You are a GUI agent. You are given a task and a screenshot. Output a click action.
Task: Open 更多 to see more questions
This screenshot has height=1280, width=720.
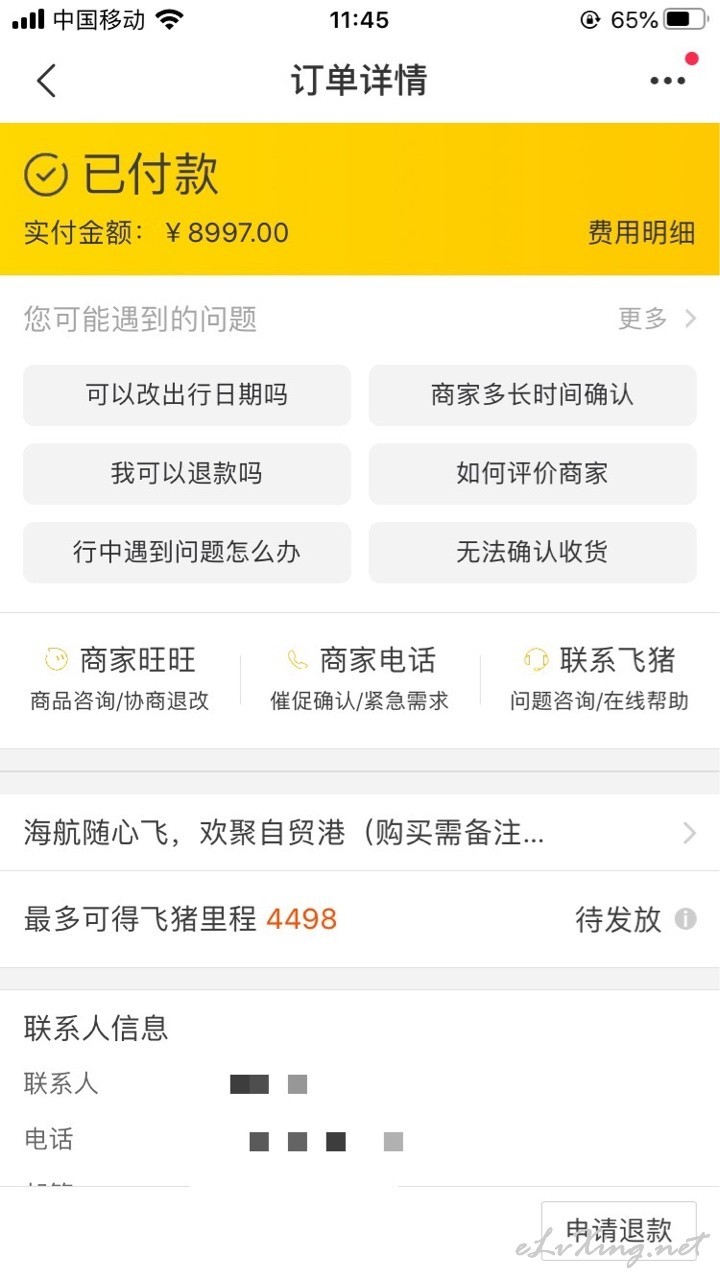657,318
